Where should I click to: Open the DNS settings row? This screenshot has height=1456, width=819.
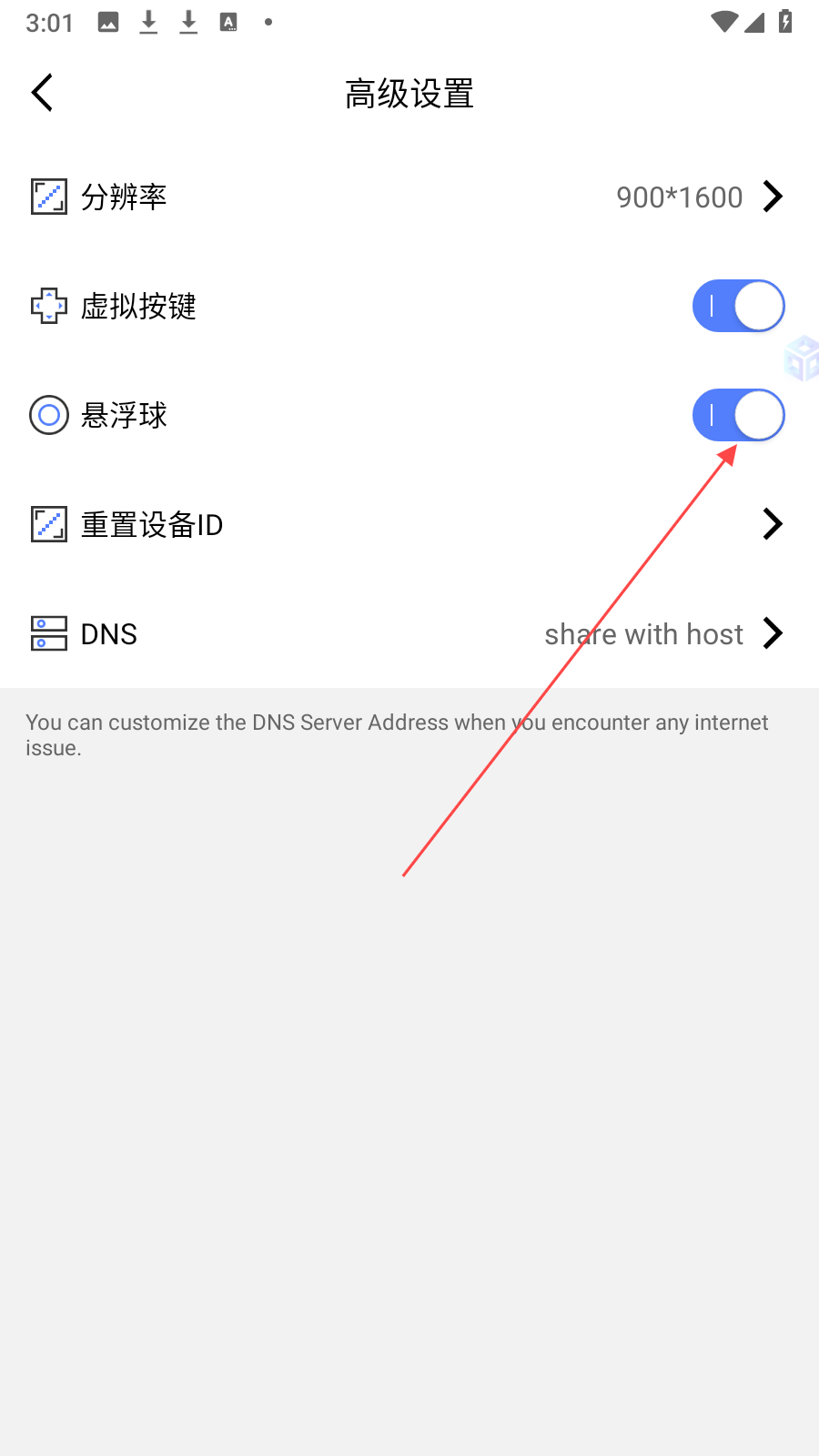point(409,633)
